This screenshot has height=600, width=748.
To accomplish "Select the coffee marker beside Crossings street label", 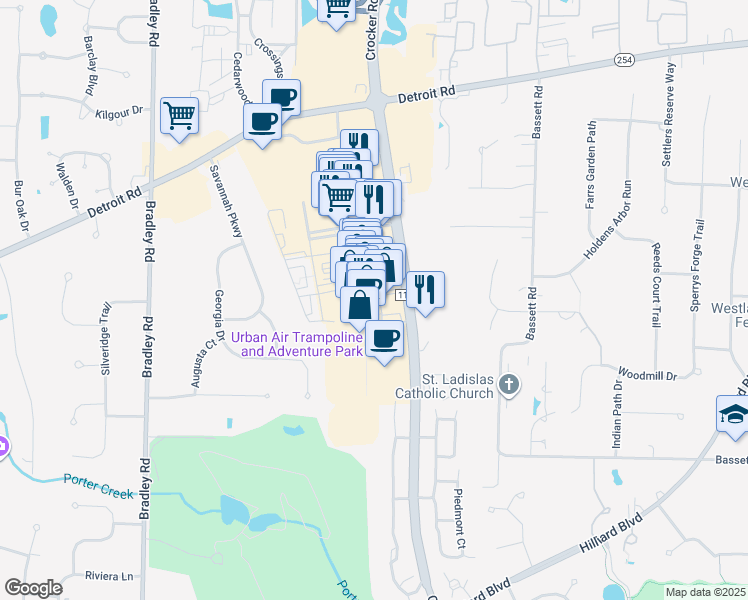I will (x=282, y=97).
